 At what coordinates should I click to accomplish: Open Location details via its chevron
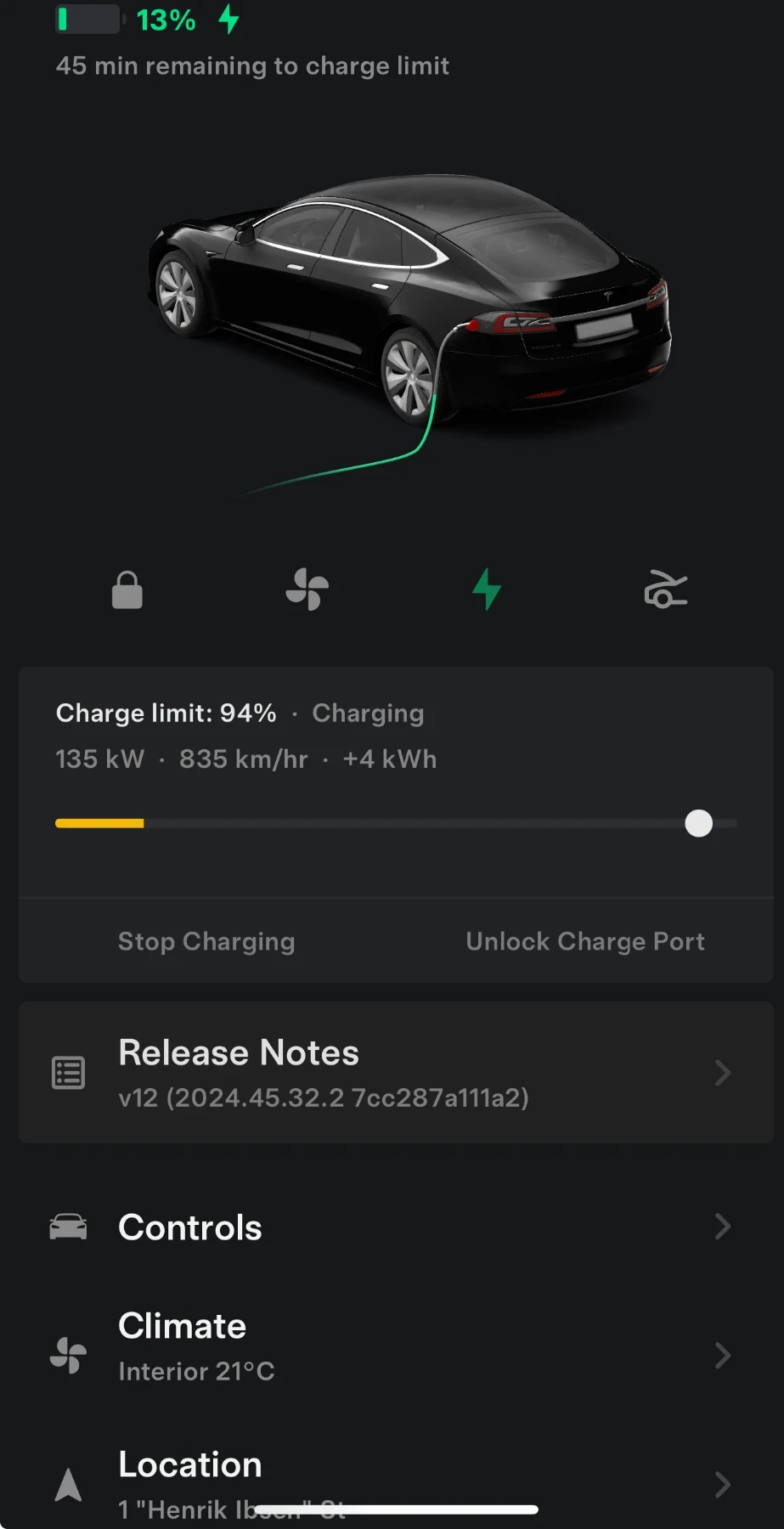coord(721,1484)
